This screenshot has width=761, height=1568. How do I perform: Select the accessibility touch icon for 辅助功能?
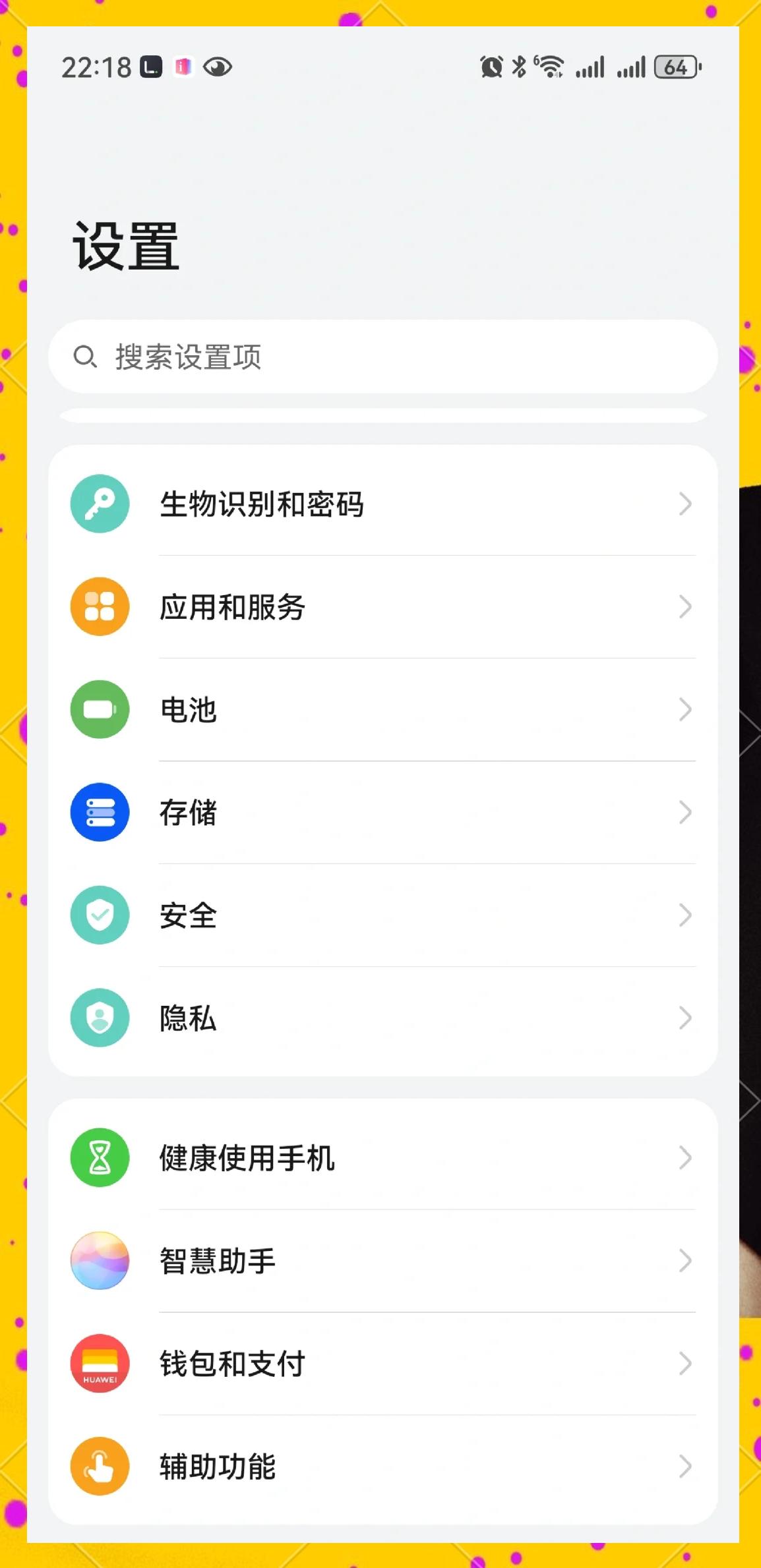[x=100, y=1466]
